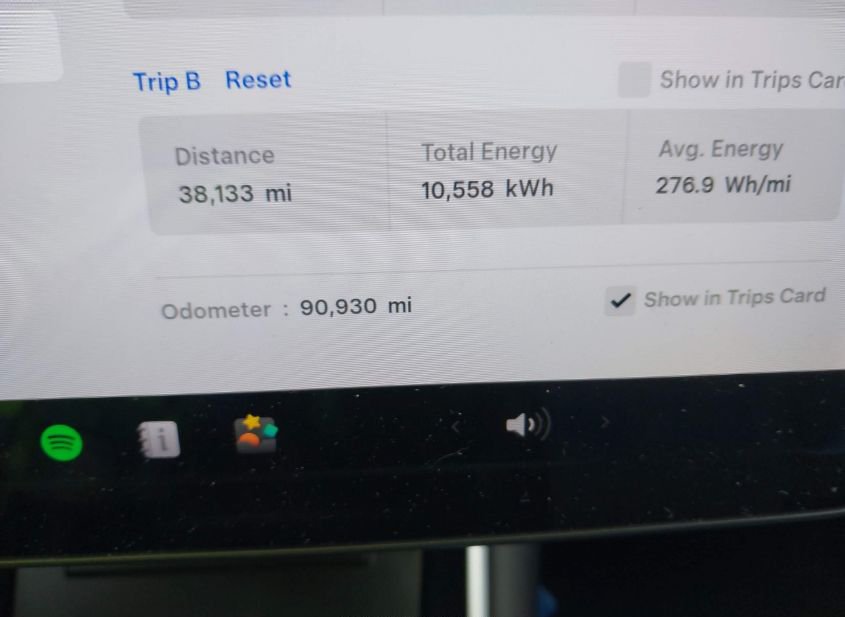The image size is (845, 617).
Task: Tap the volume speaker icon
Action: pyautogui.click(x=527, y=427)
